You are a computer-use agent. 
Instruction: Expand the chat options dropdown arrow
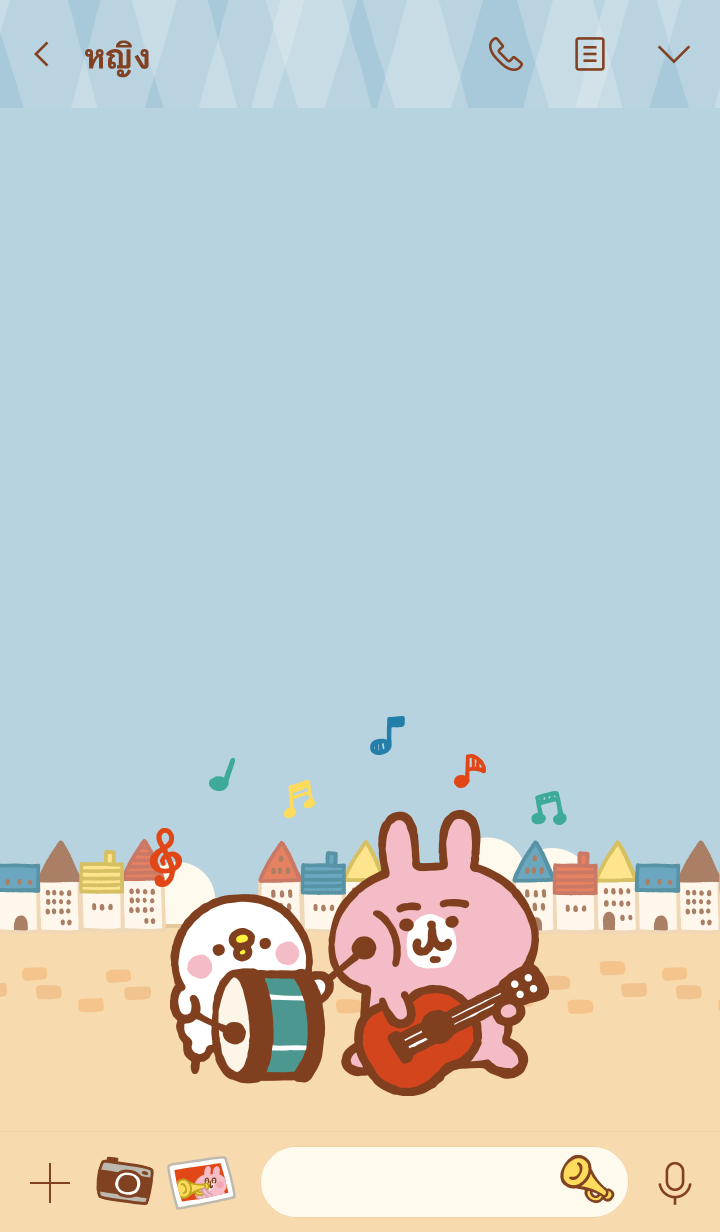[x=673, y=54]
